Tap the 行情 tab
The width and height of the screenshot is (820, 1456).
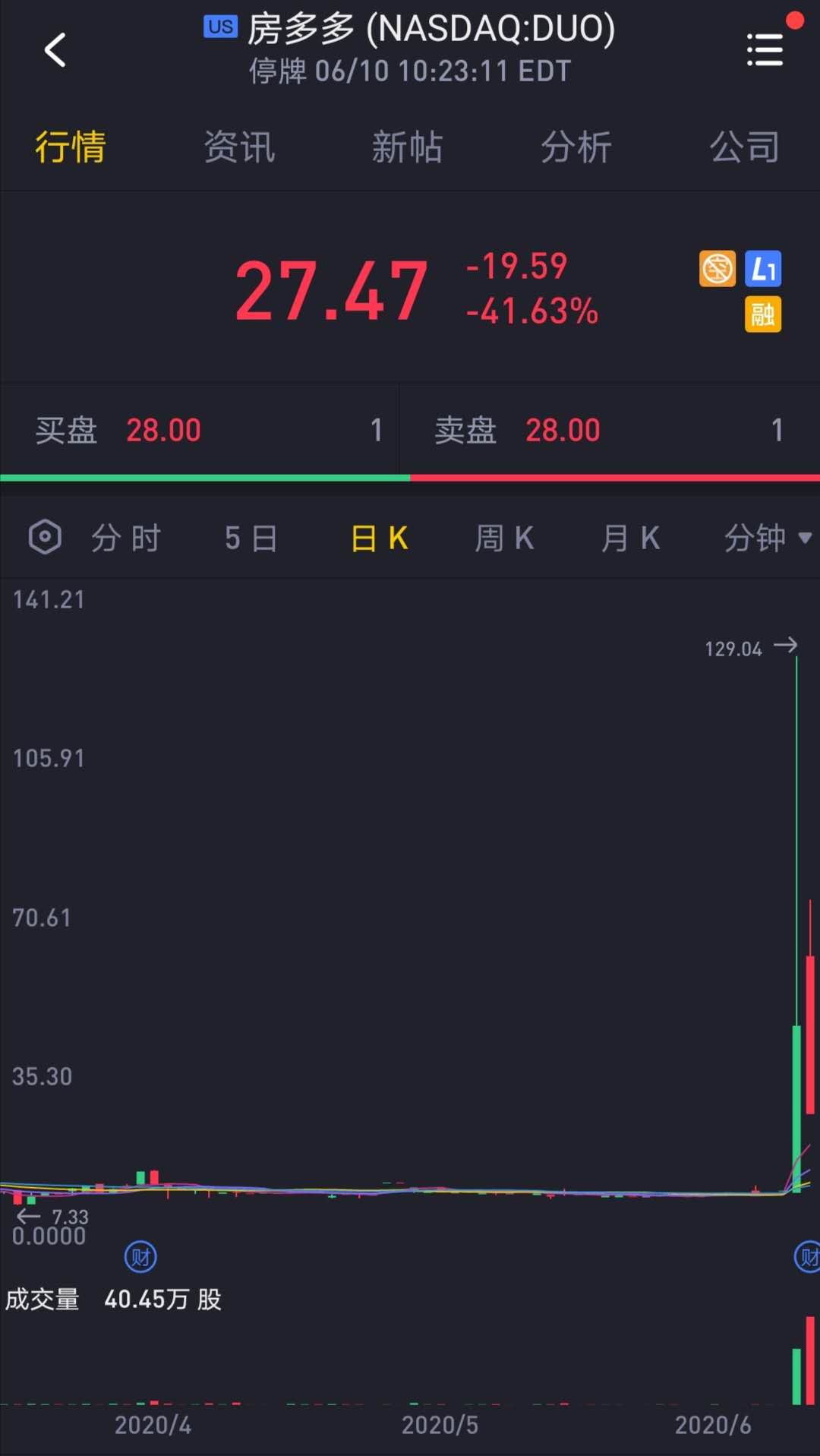71,147
